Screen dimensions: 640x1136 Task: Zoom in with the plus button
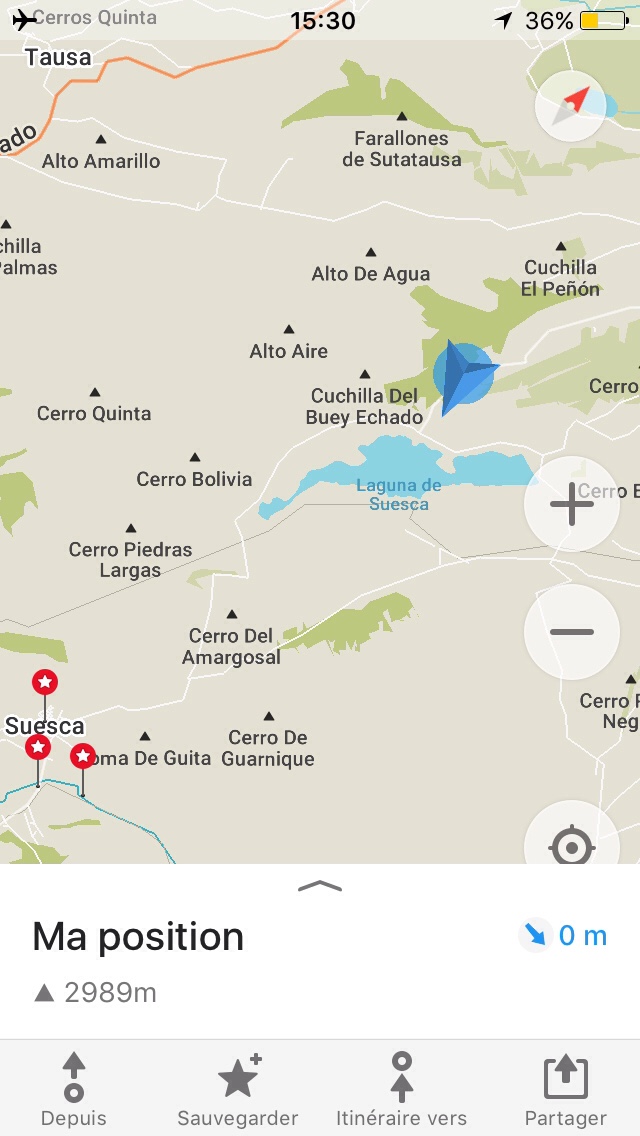click(572, 505)
